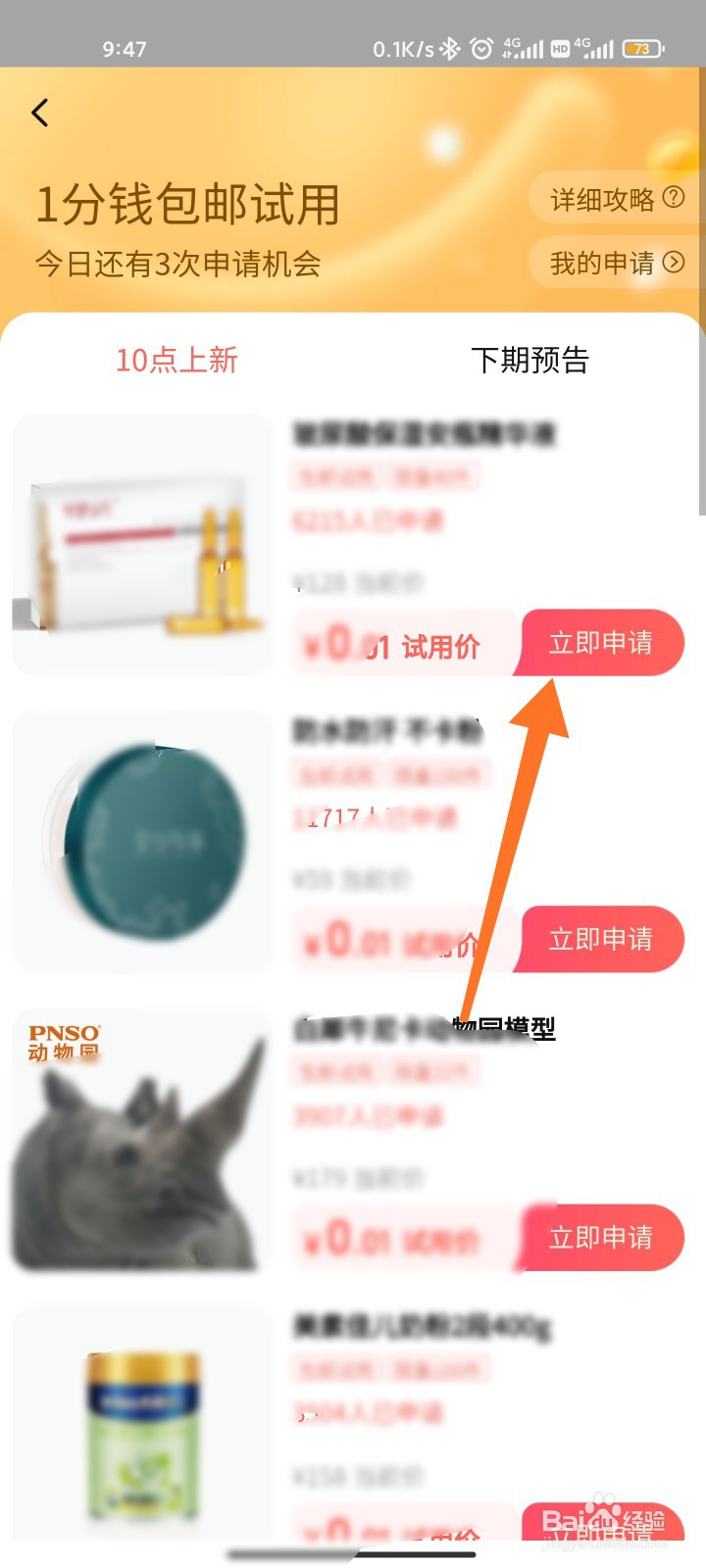
Task: Expand 我的申请 via its circular arrow
Action: pos(675,263)
